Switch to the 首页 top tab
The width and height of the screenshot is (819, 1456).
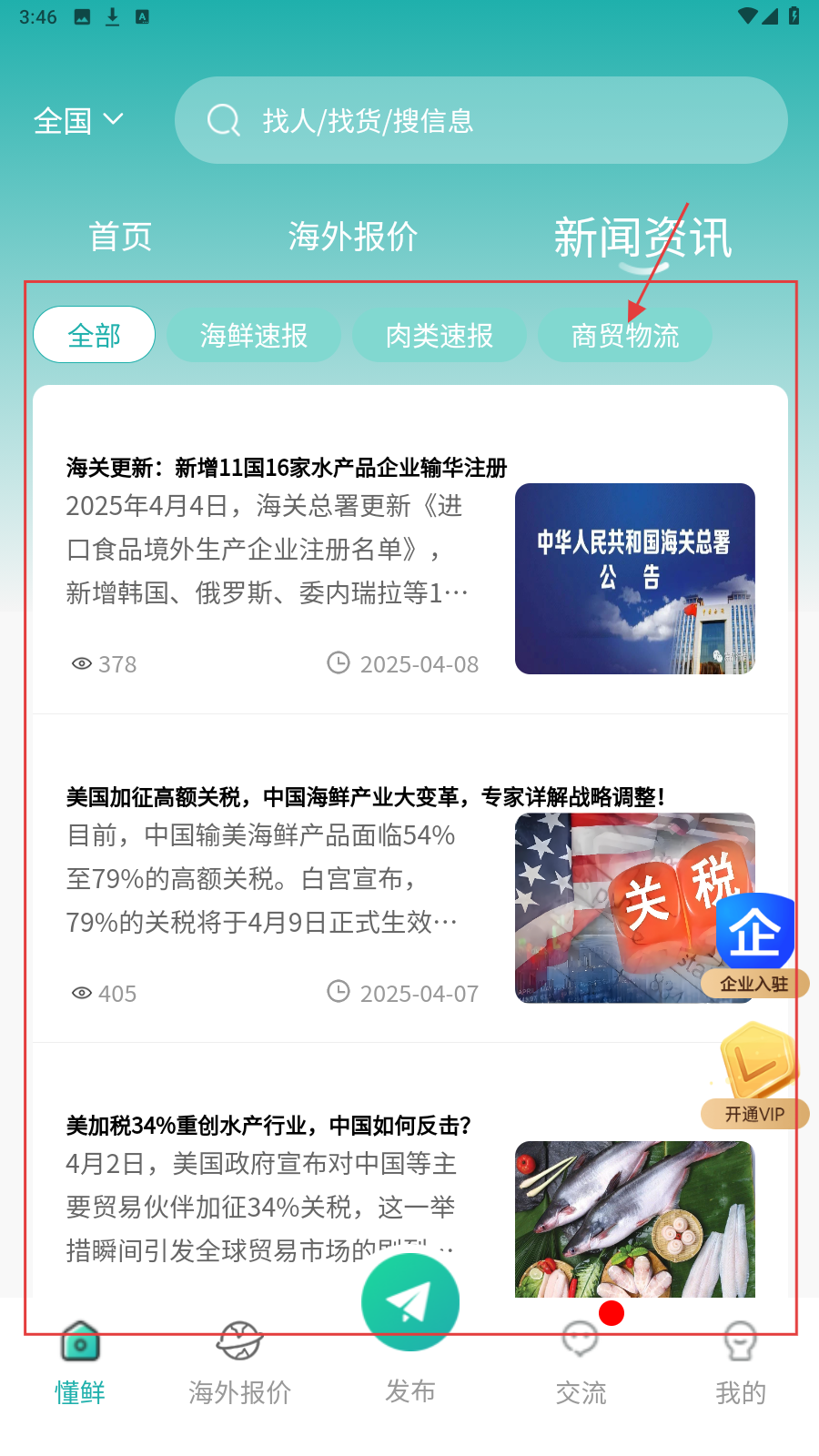120,237
